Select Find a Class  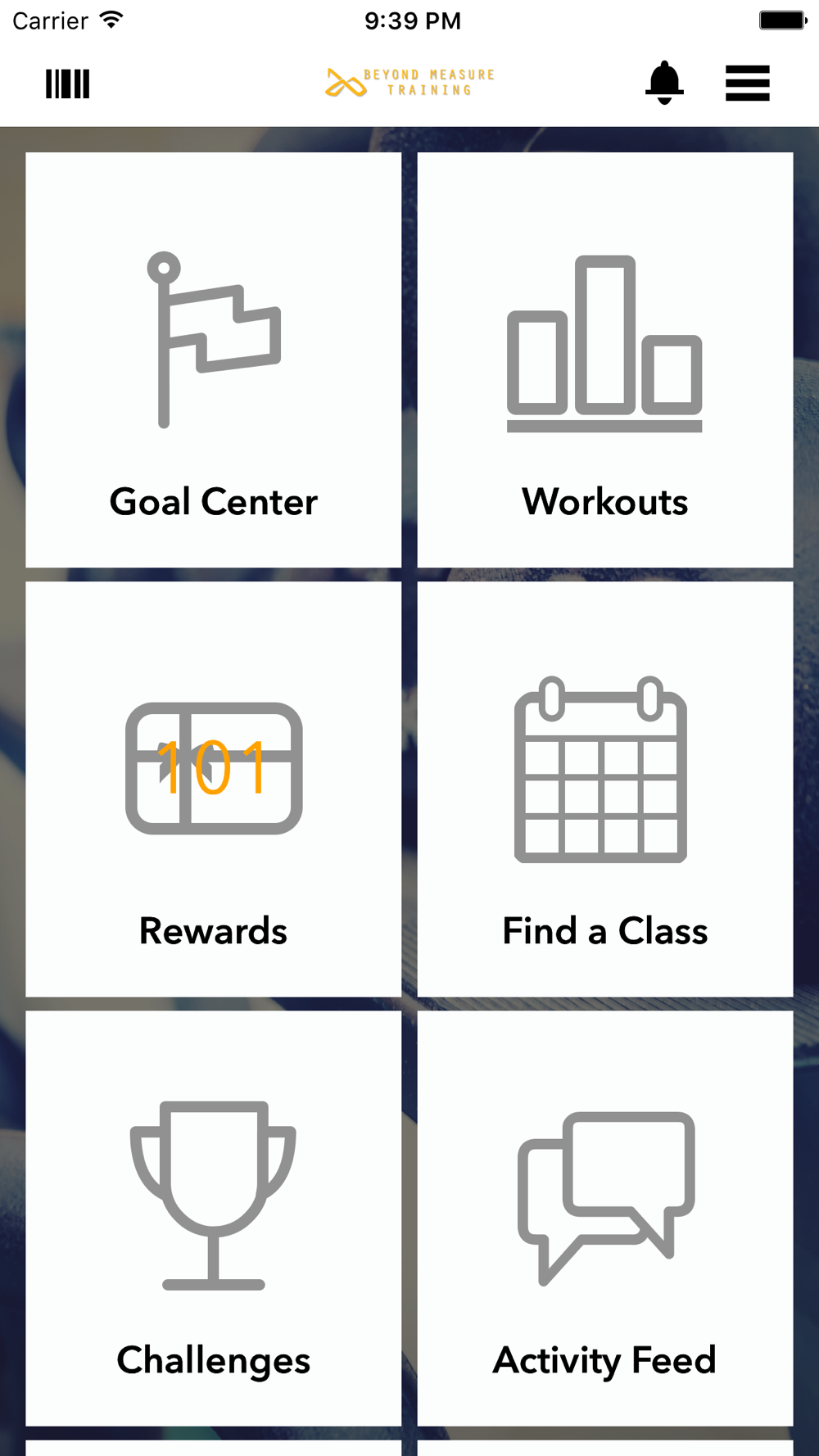tap(605, 789)
